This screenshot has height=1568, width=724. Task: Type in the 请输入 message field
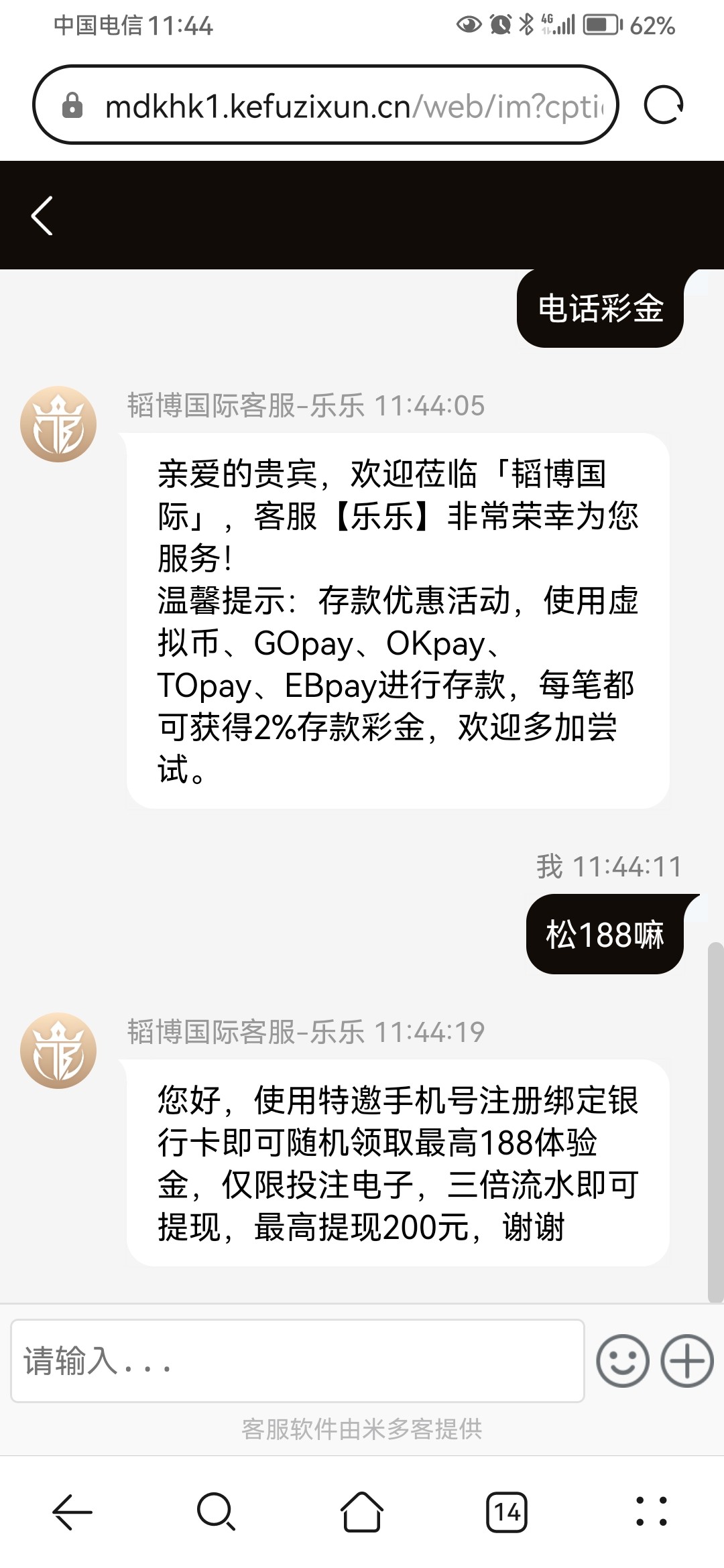pos(298,1360)
